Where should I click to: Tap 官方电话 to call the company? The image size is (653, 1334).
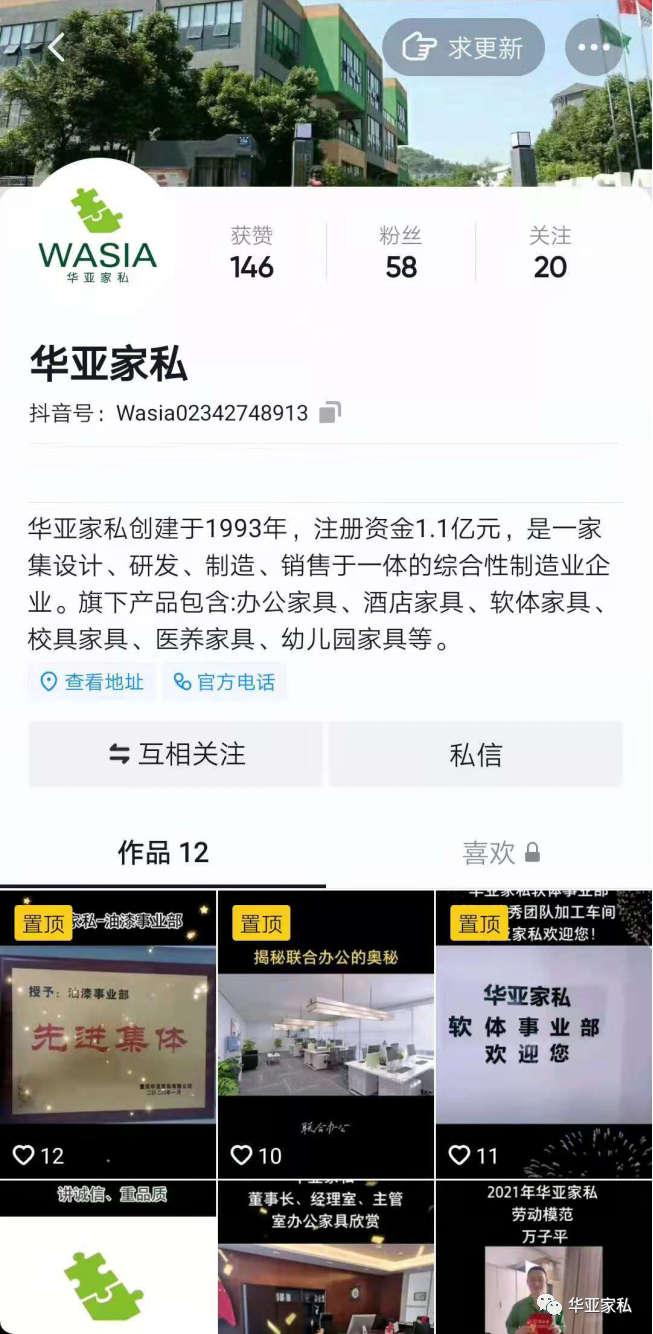225,682
